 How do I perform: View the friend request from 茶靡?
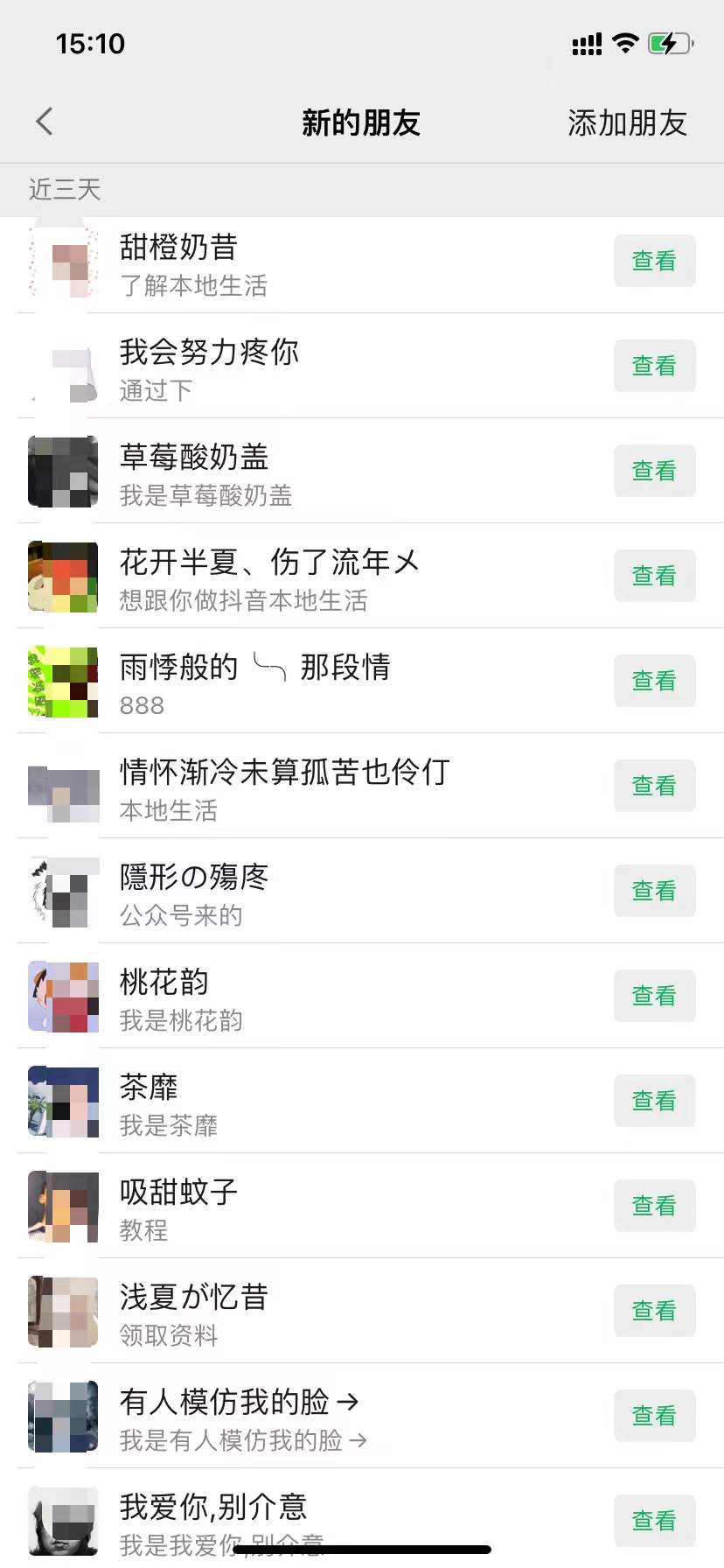[654, 1101]
